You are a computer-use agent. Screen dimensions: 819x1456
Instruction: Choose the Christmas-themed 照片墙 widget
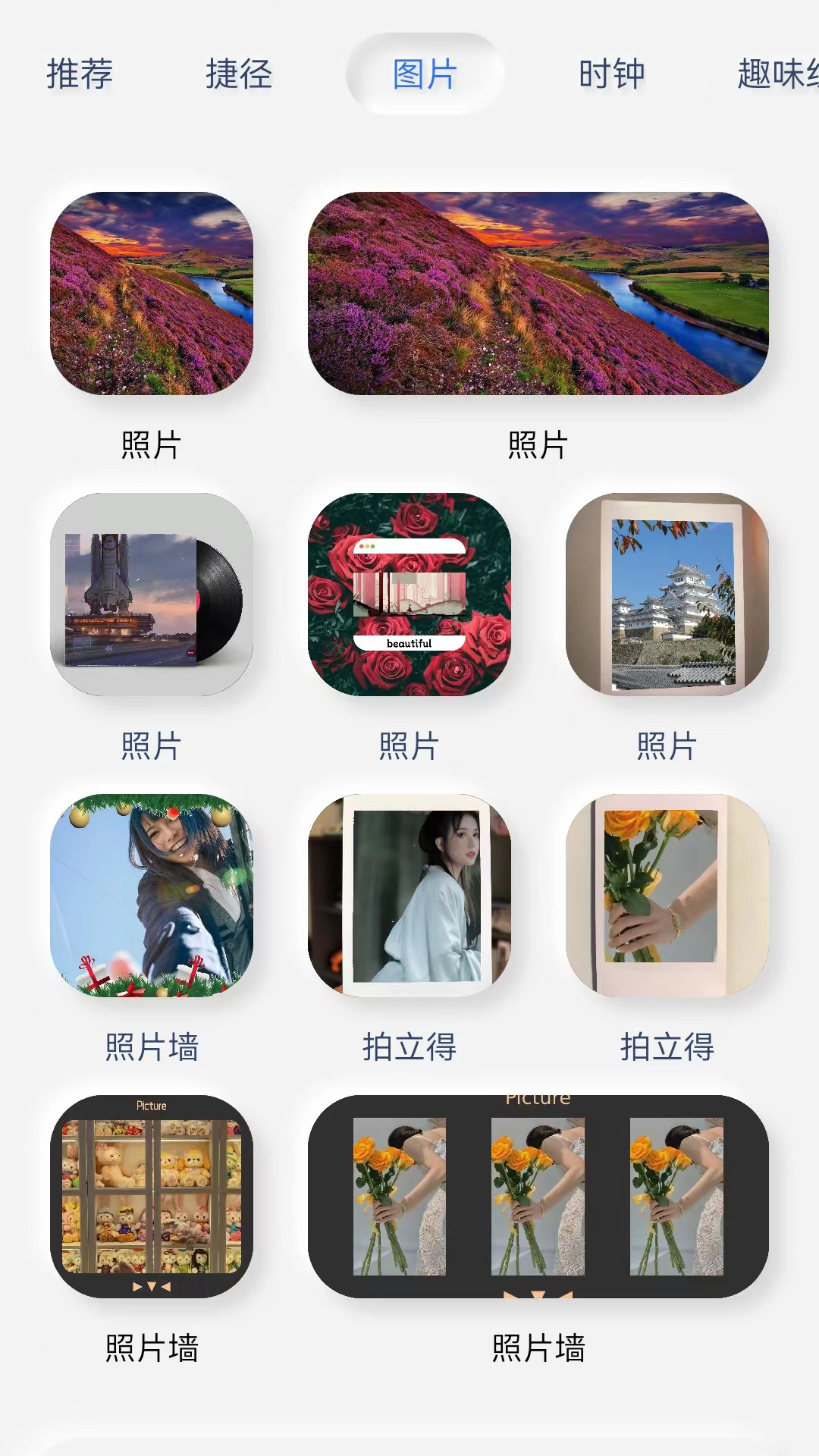coord(152,896)
